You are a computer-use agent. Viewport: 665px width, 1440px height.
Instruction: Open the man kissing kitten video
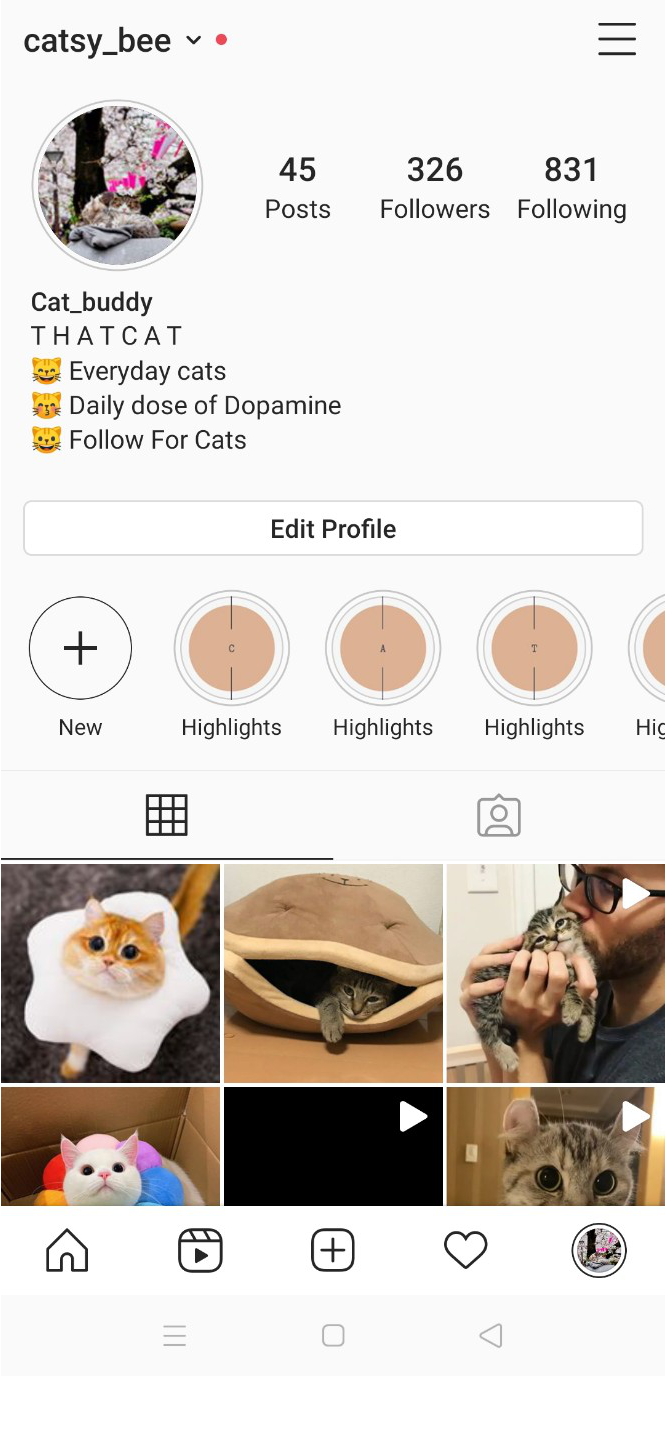[x=556, y=973]
